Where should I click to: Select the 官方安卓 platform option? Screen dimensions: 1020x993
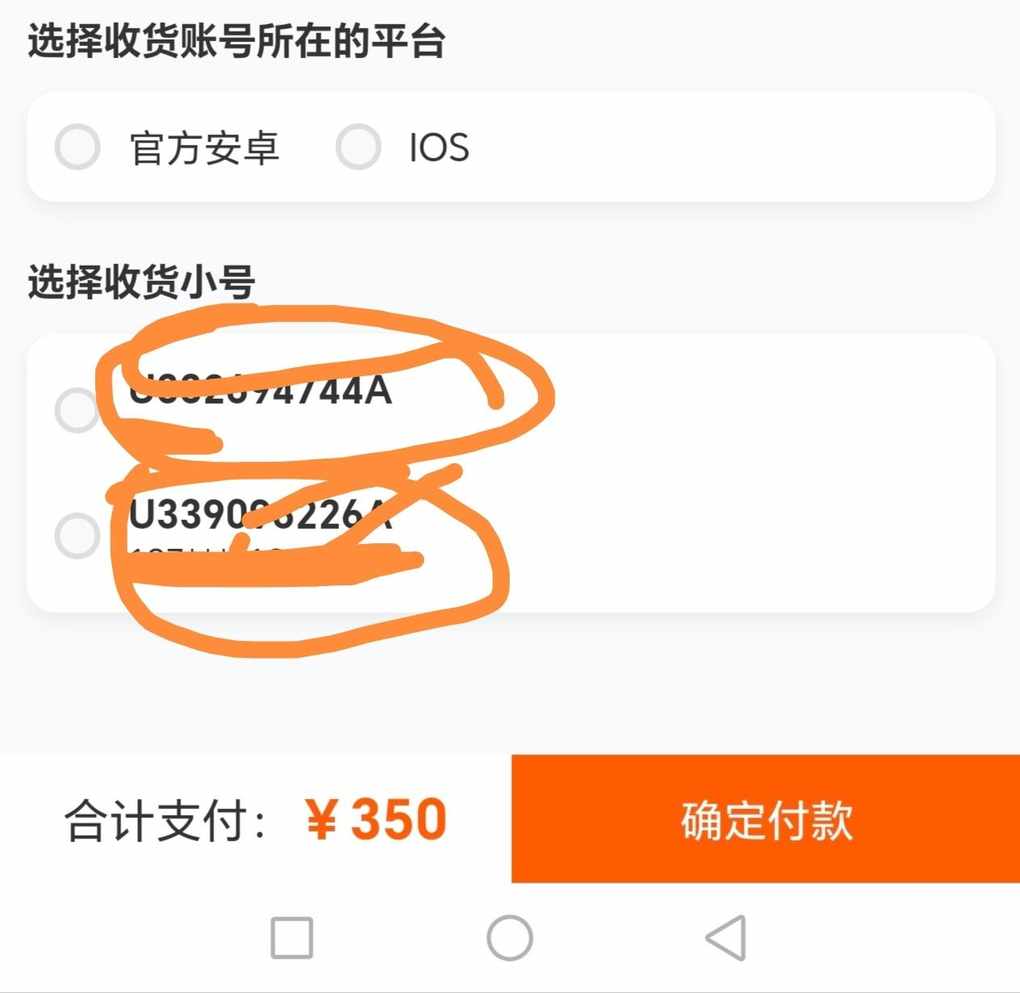tap(78, 148)
